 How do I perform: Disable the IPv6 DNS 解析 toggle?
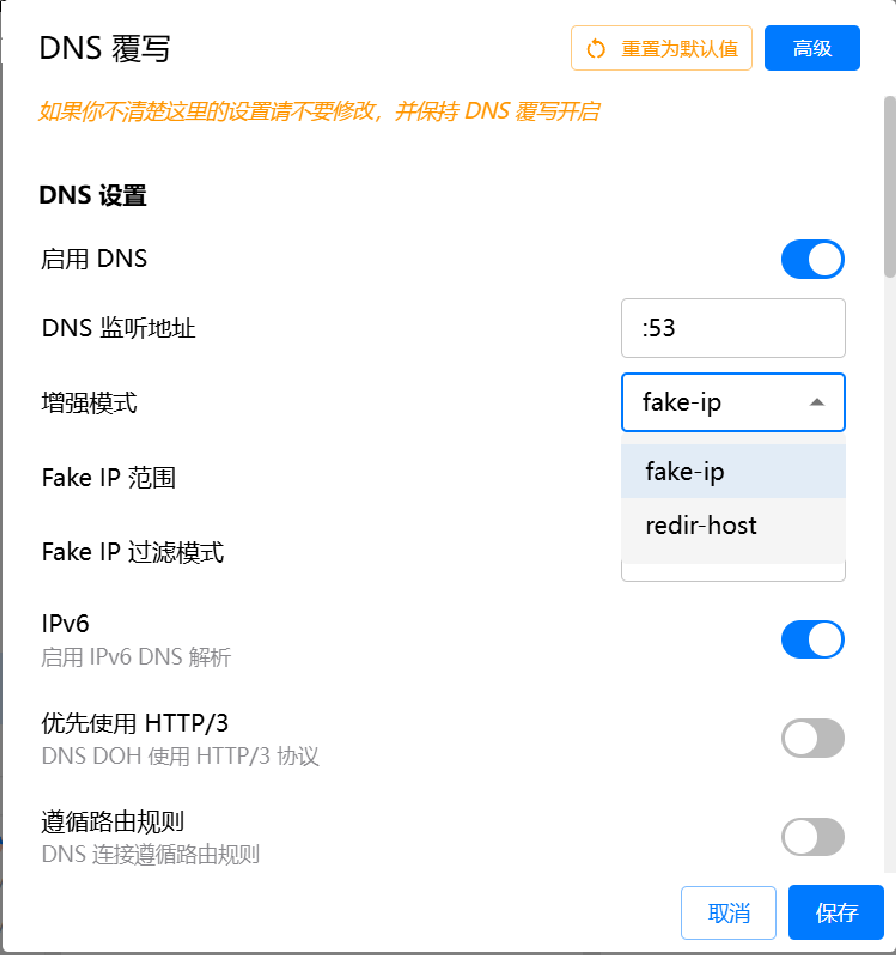pos(812,639)
